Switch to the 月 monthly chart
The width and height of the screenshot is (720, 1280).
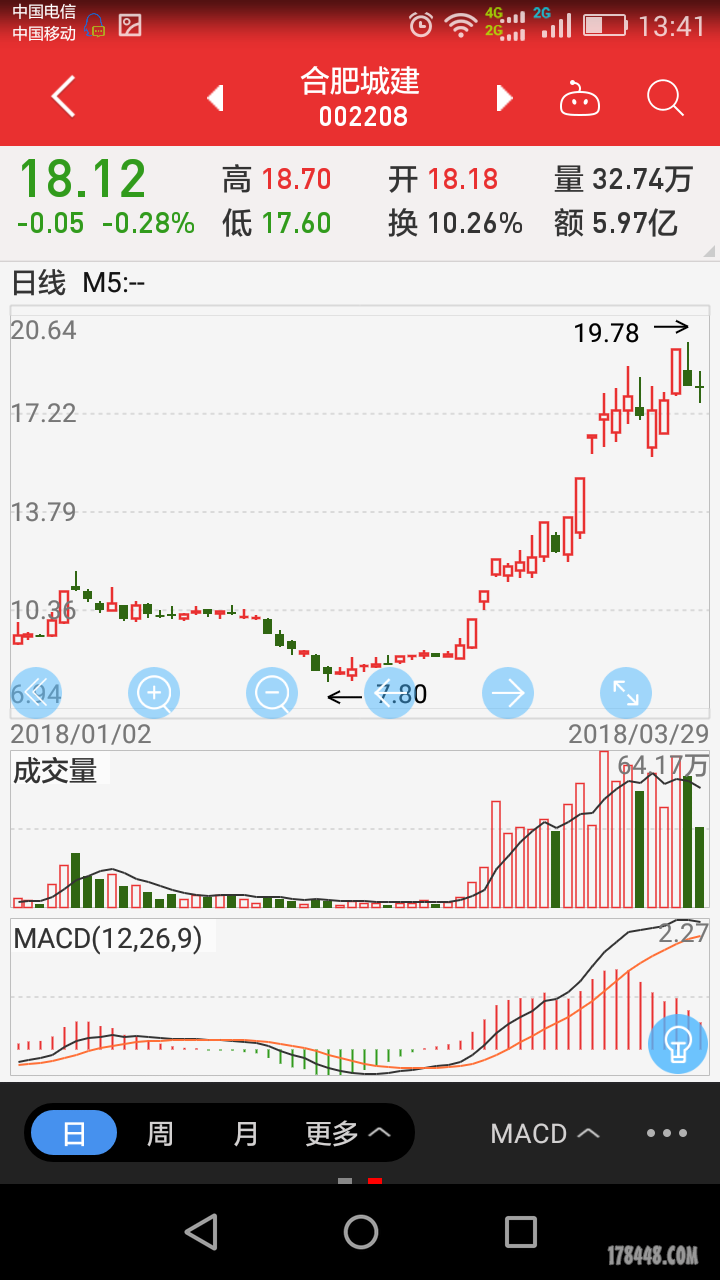coord(246,1133)
